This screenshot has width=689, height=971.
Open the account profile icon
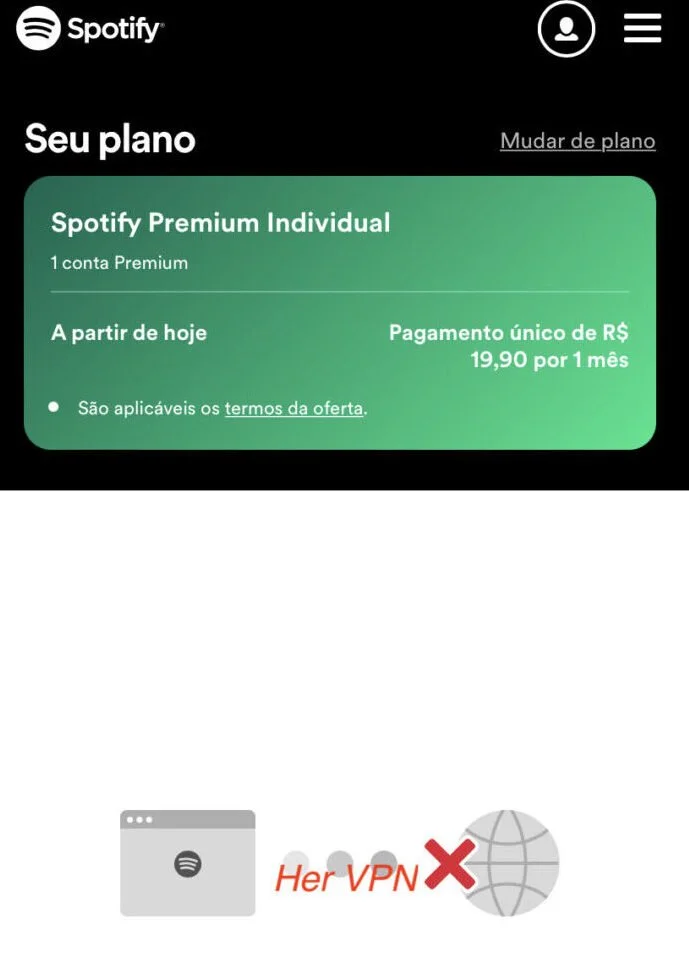[566, 29]
